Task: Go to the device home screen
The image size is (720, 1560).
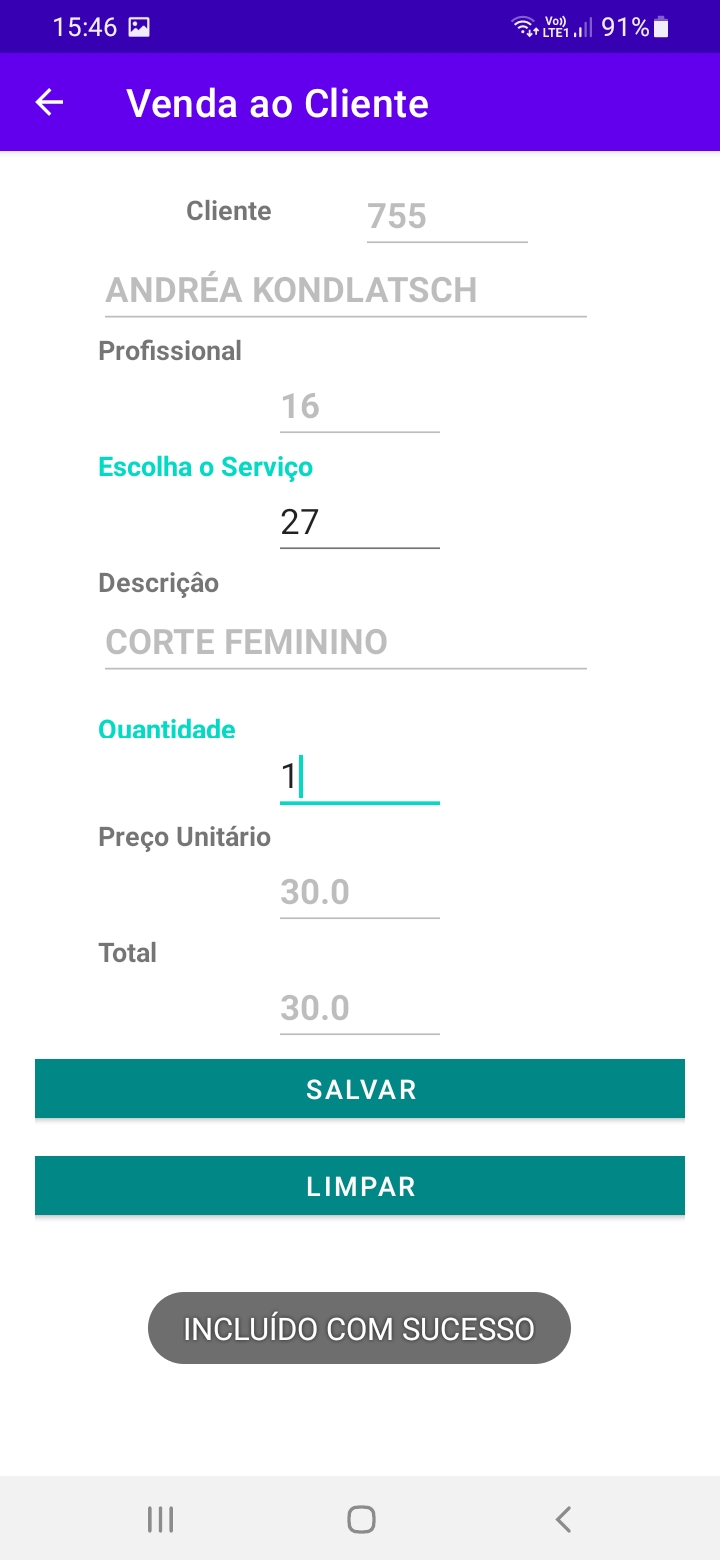Action: (x=361, y=1520)
